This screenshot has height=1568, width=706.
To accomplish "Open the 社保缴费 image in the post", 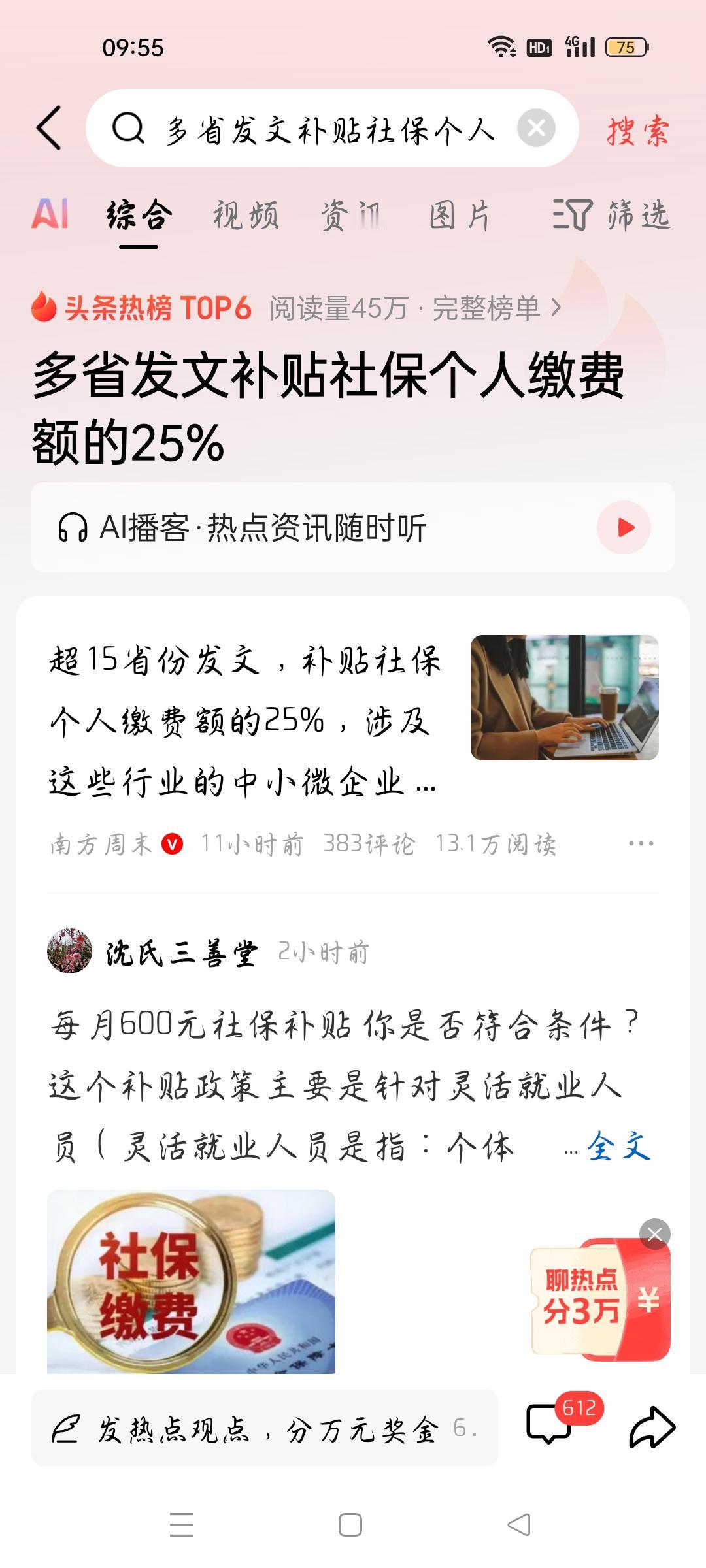I will [x=191, y=1281].
